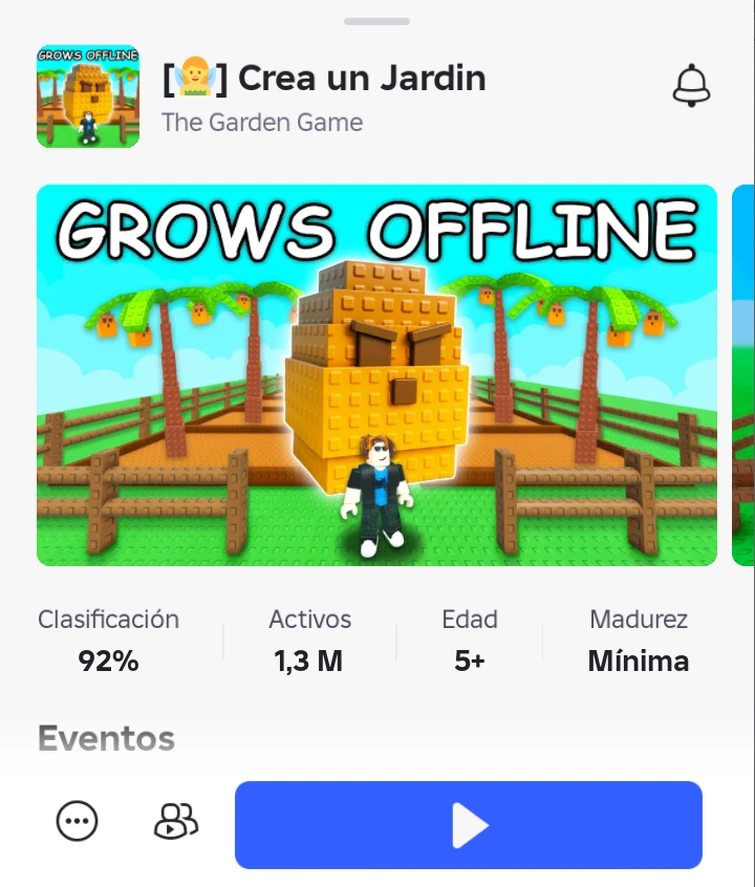This screenshot has width=755, height=887.
Task: Tap the Crea un Jardin game icon
Action: coord(88,96)
